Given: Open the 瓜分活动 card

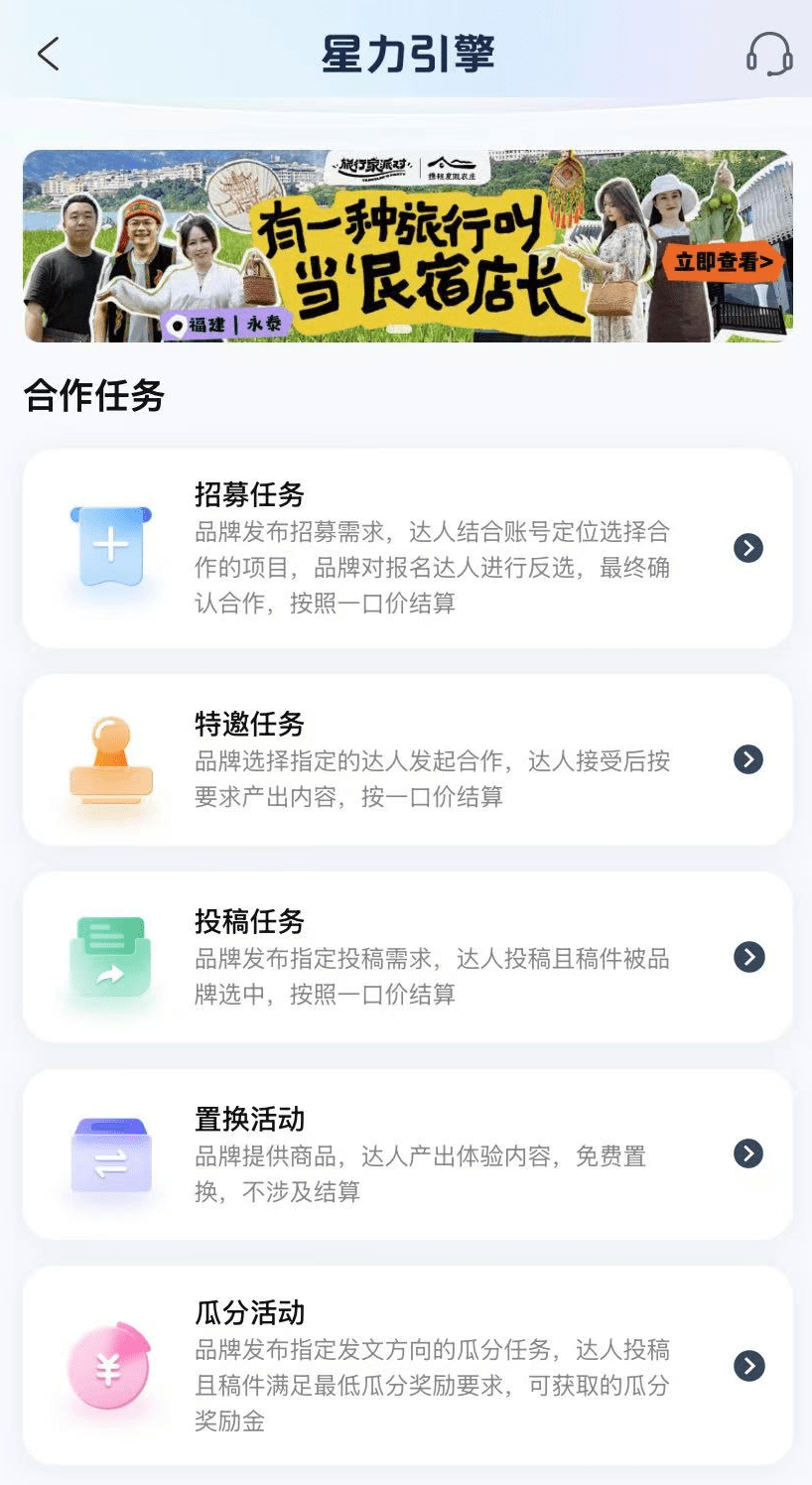Looking at the screenshot, I should pos(407,1366).
